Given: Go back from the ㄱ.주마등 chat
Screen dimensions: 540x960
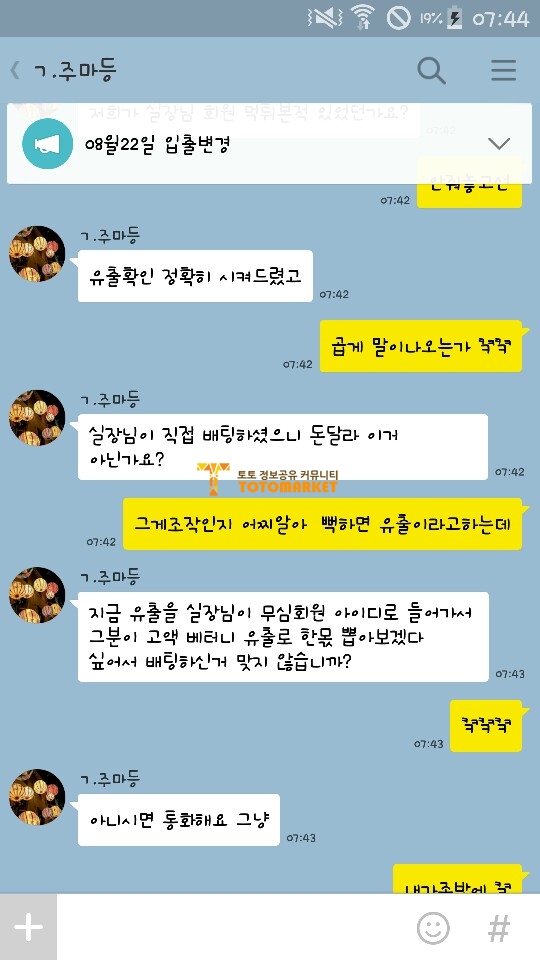Looking at the screenshot, I should (x=15, y=71).
